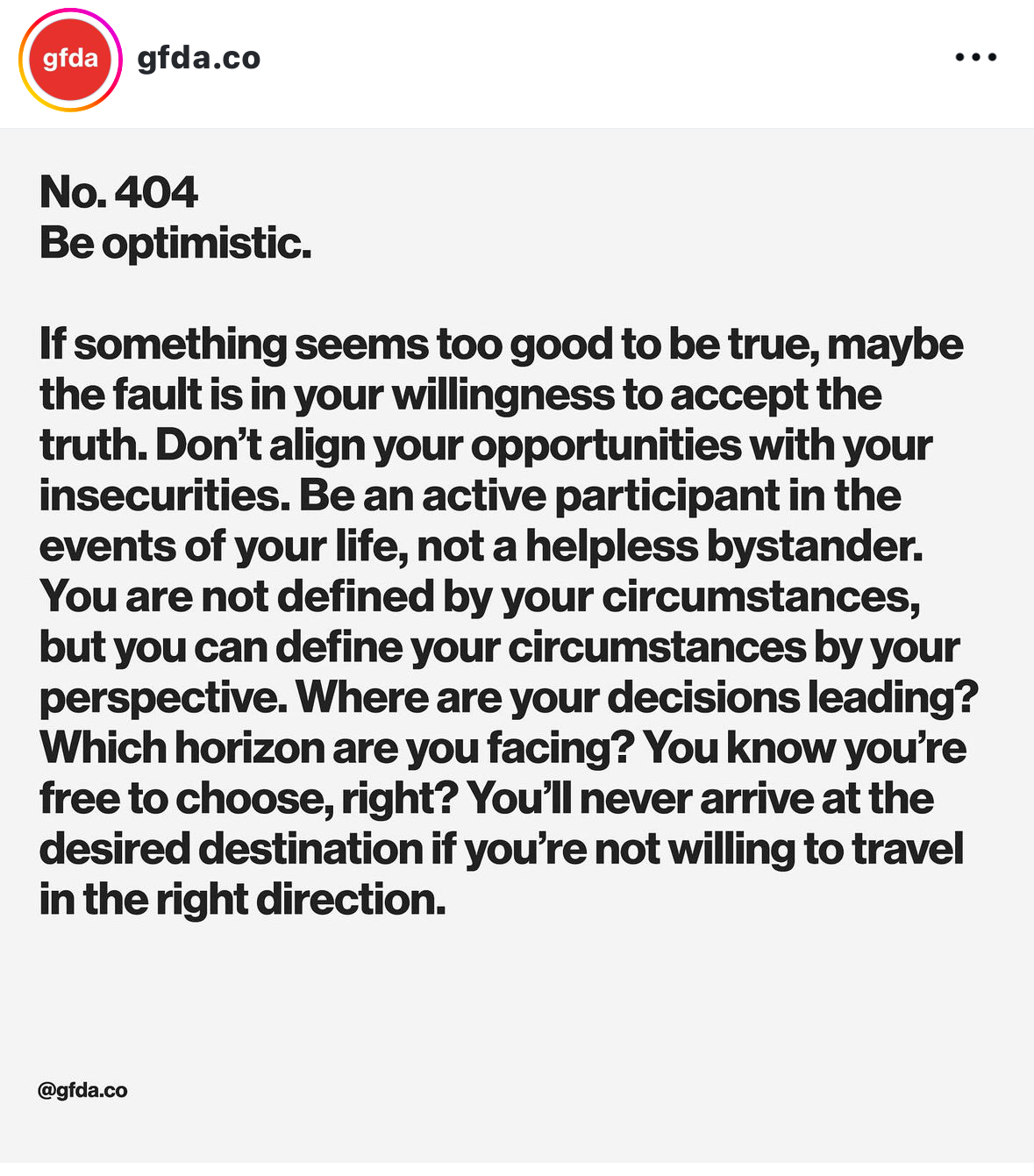The height and width of the screenshot is (1176, 1034).
Task: Open the gfda.co username profile link
Action: [199, 58]
